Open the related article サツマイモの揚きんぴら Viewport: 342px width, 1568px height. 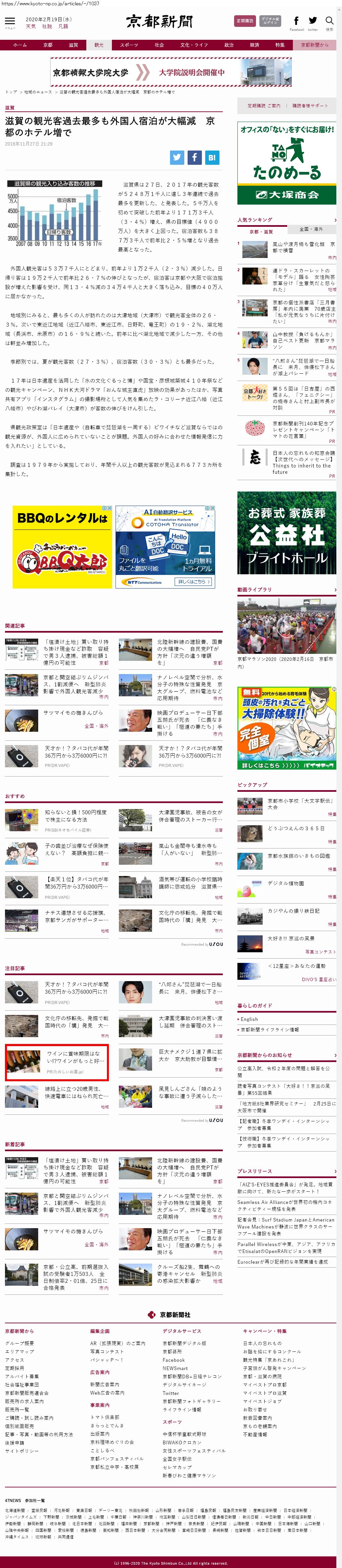pyautogui.click(x=72, y=713)
